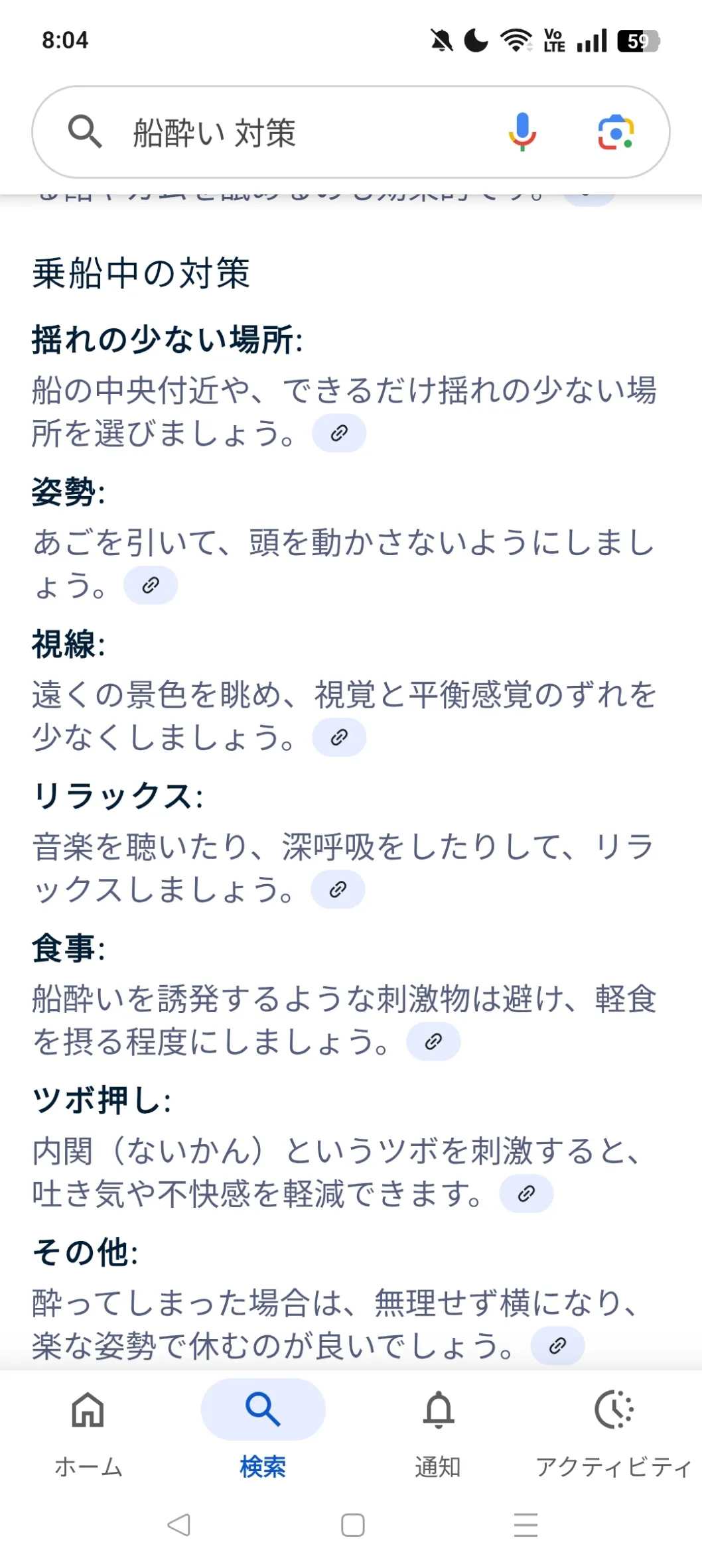Open the source link under リラックス

tap(338, 889)
